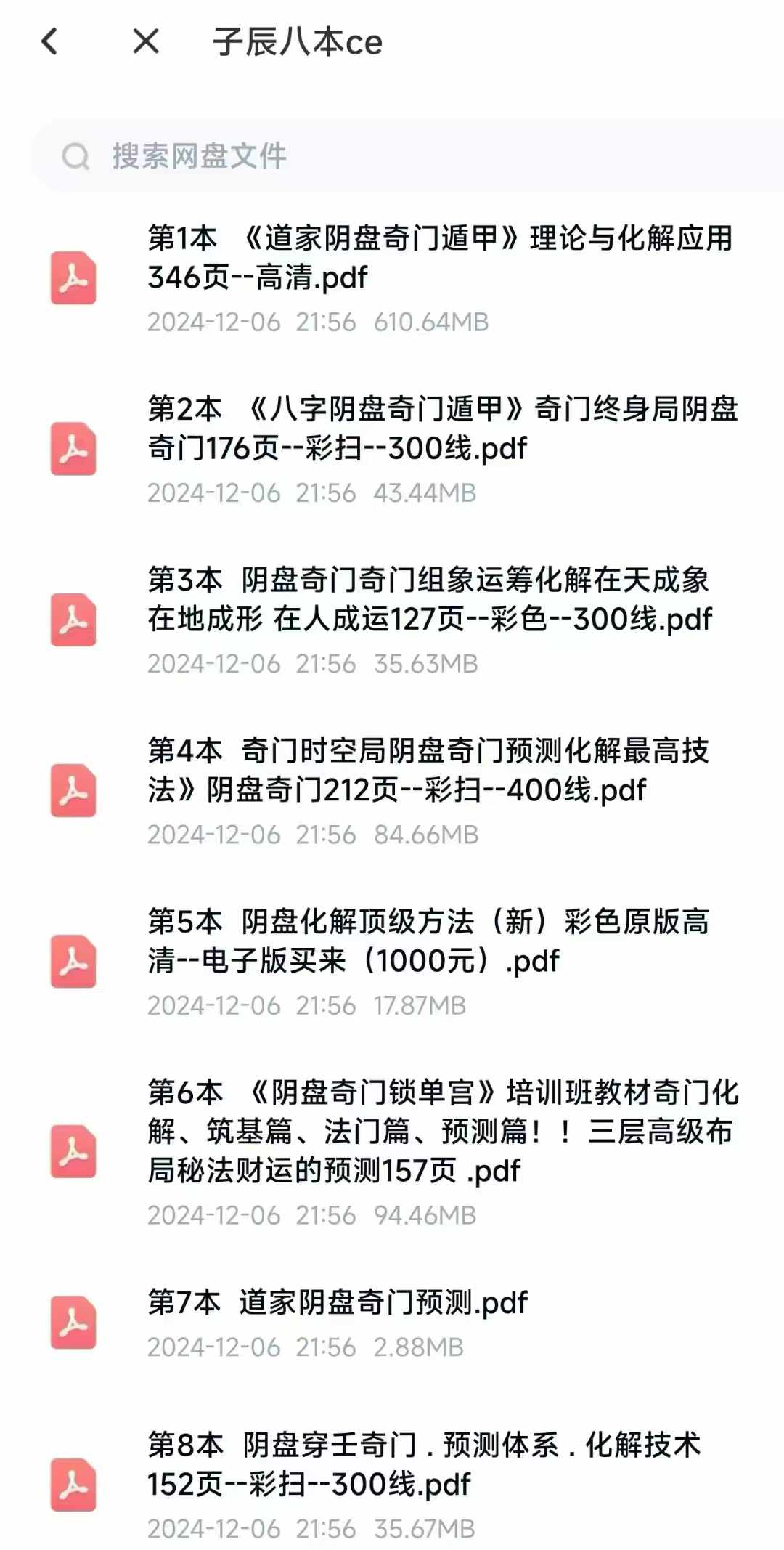Open 第8本 阴盘穿壬奇门 pdf file
Viewport: 784px width, 1550px height.
[x=392, y=1485]
